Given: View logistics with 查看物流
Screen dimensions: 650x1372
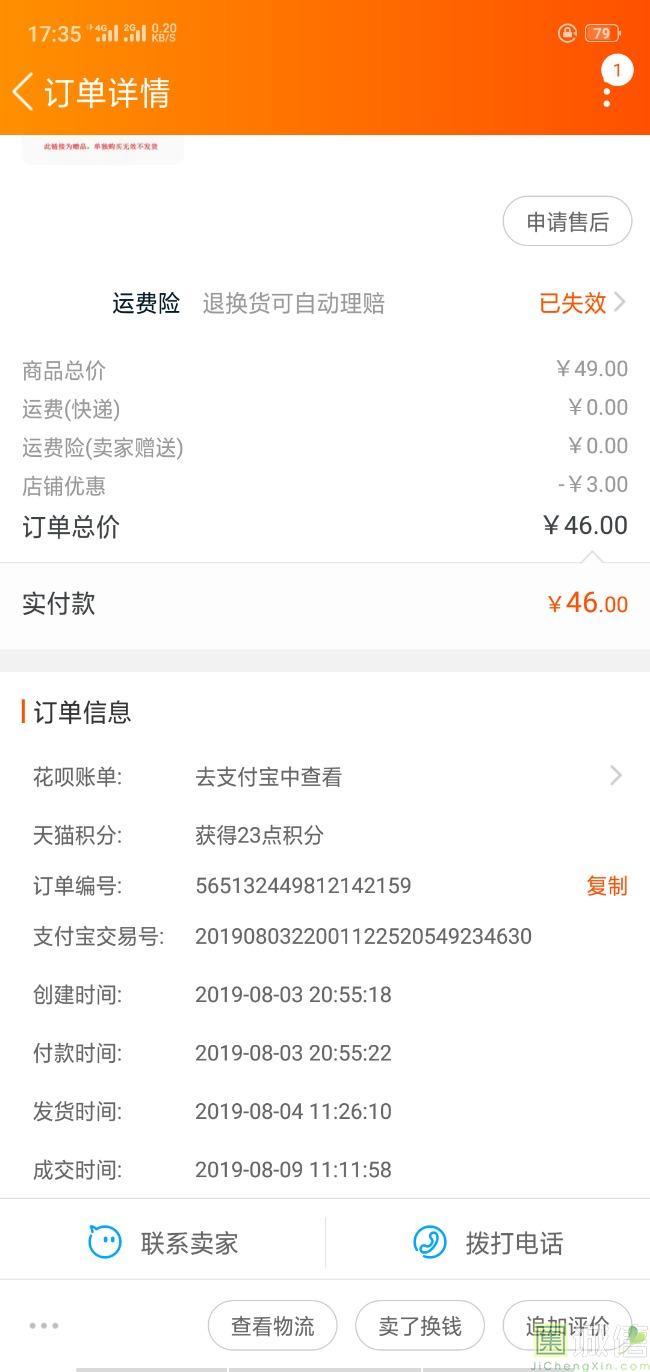Looking at the screenshot, I should (x=273, y=1326).
